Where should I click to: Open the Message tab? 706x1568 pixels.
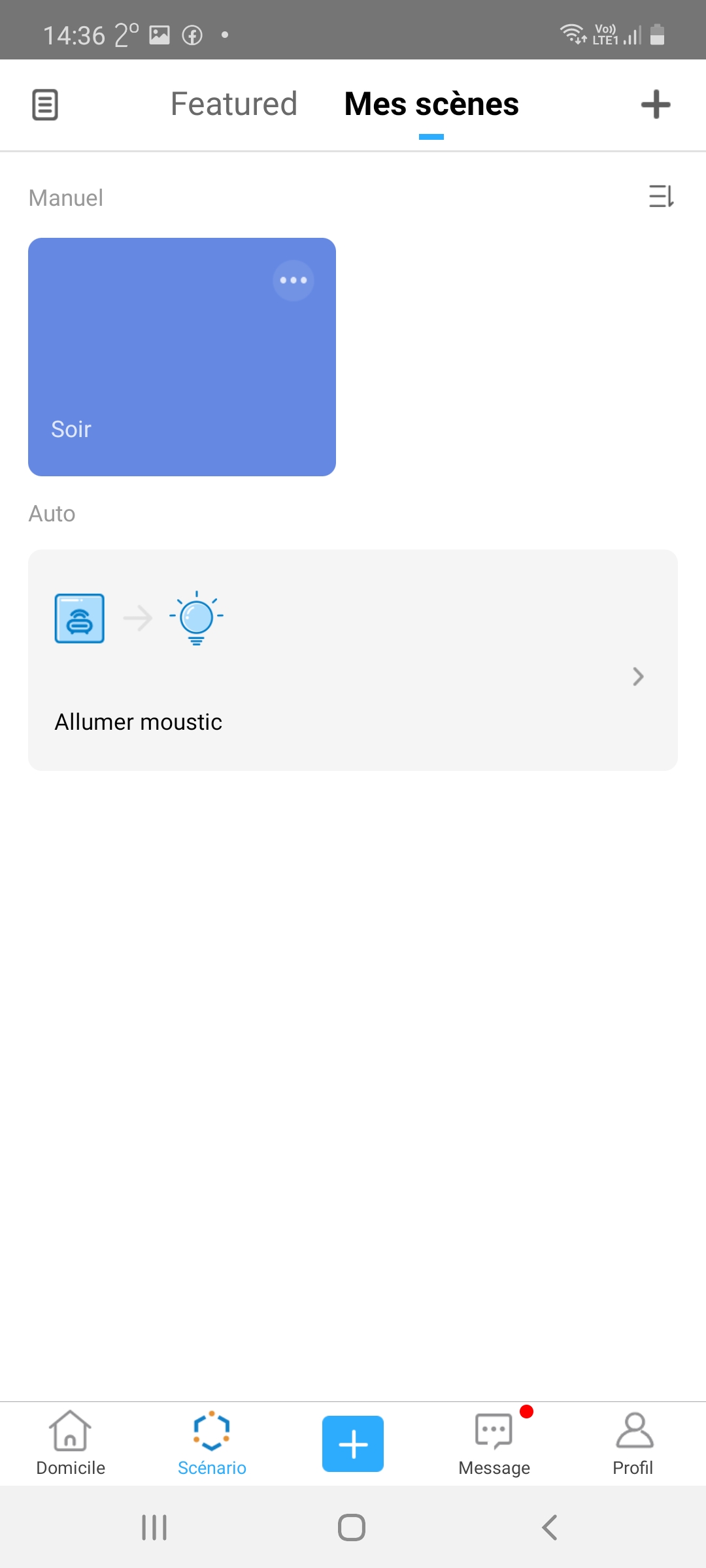(x=494, y=1444)
